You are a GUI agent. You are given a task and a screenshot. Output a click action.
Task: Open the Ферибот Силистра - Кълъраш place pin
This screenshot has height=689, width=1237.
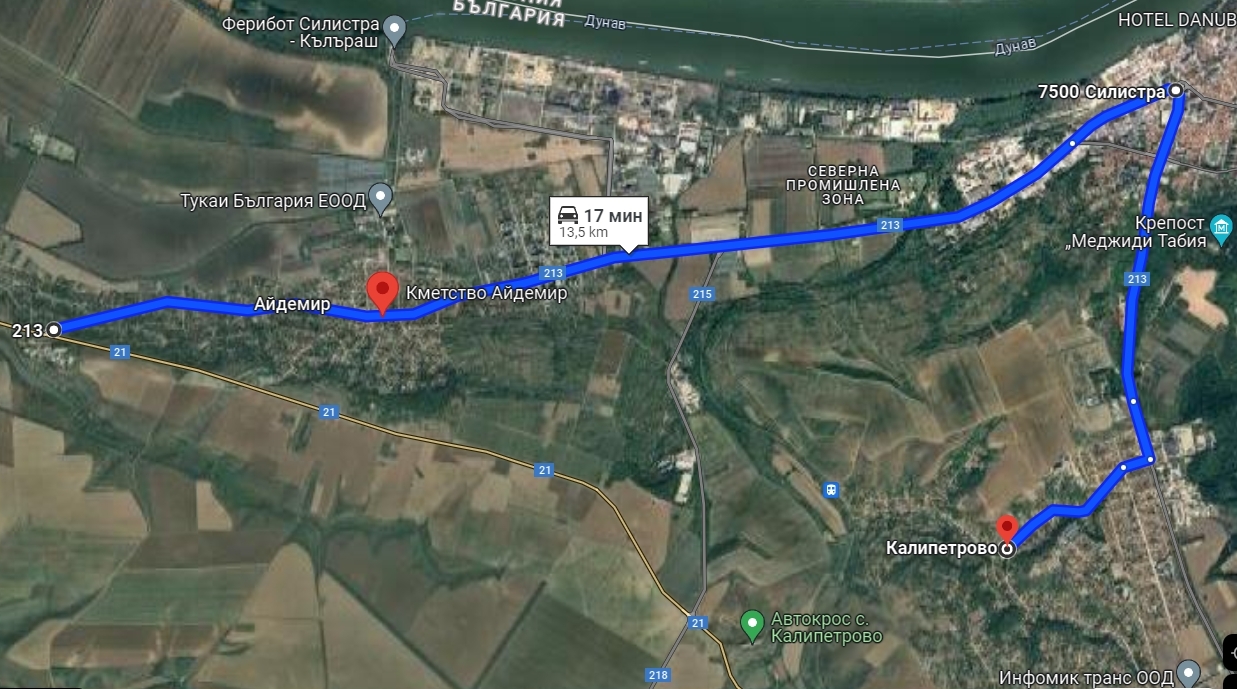pyautogui.click(x=395, y=29)
